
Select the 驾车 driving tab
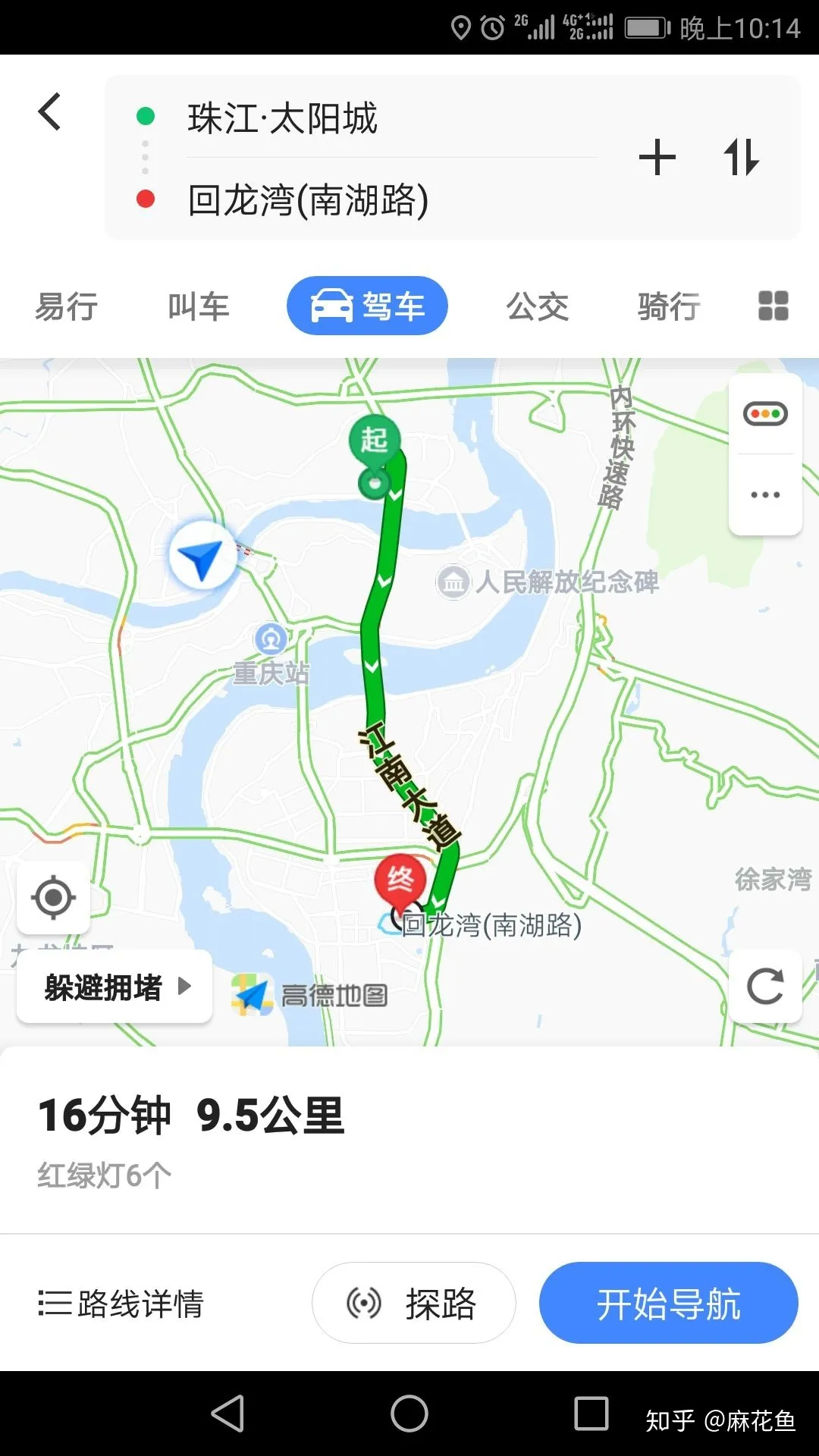point(367,306)
